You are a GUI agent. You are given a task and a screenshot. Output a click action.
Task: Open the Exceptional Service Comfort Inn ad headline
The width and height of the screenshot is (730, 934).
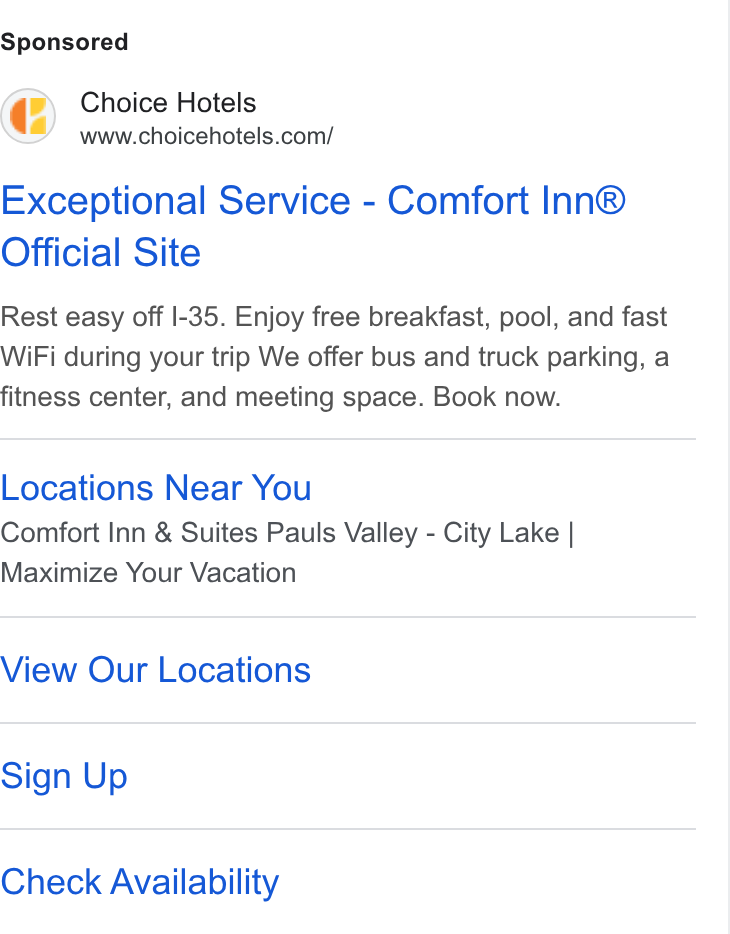313,226
